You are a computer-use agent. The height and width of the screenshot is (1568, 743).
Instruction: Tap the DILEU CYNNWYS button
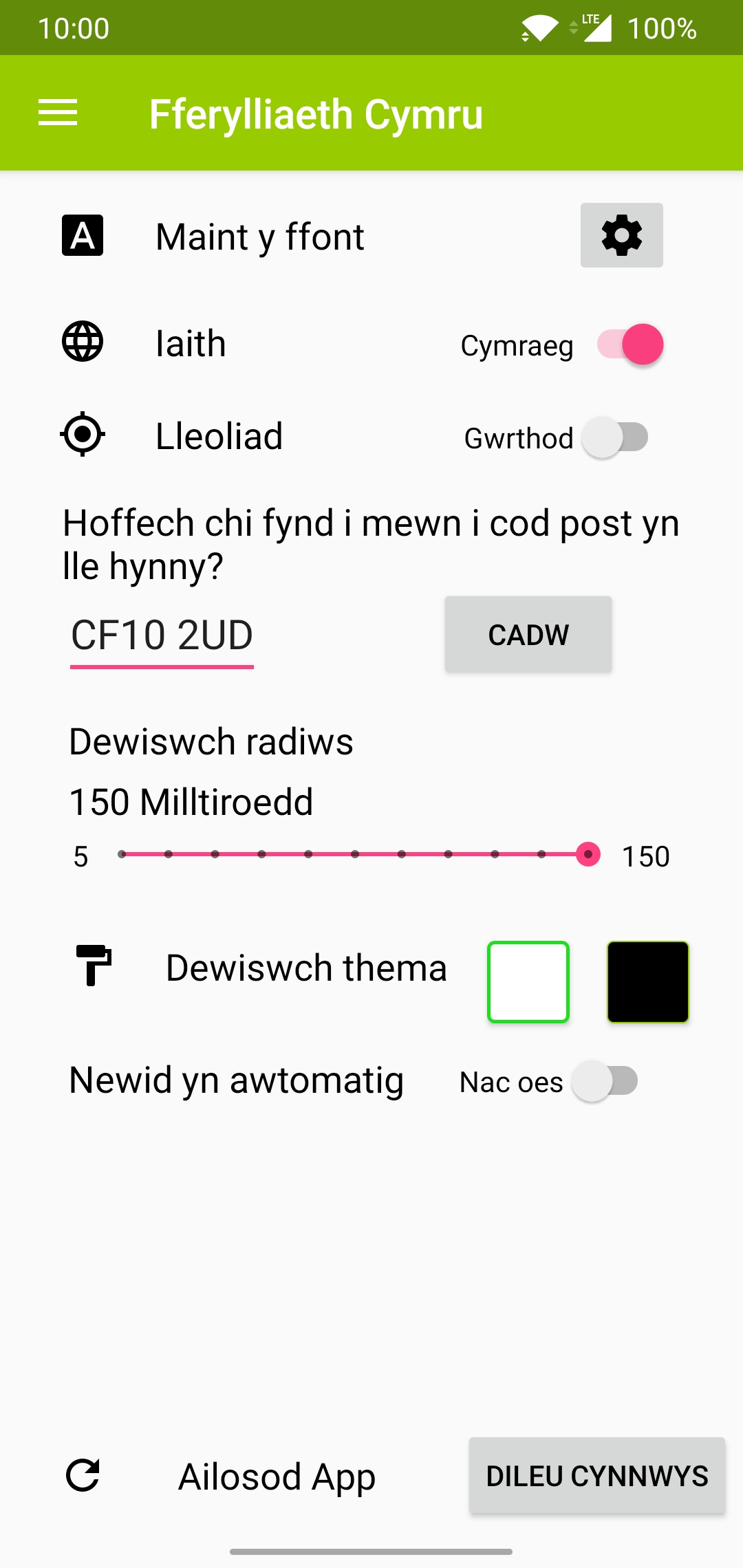[596, 1476]
